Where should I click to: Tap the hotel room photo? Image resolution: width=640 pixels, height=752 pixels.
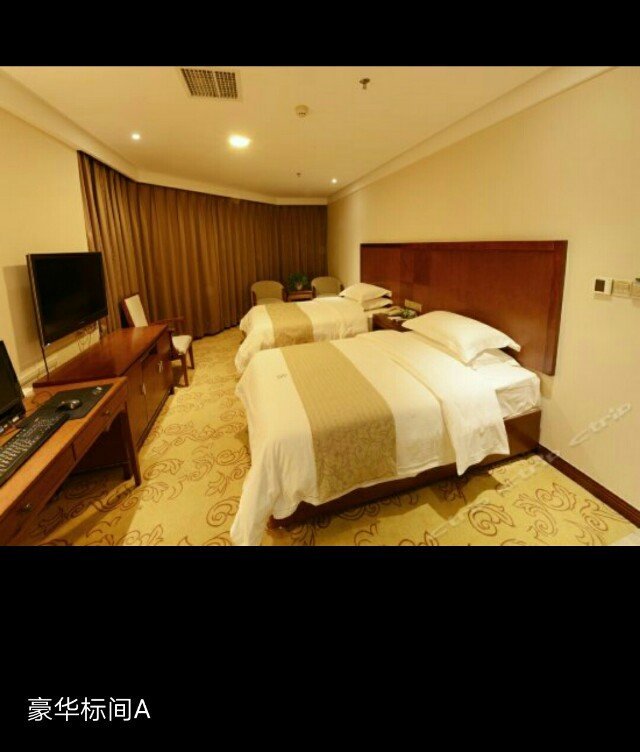[x=320, y=305]
